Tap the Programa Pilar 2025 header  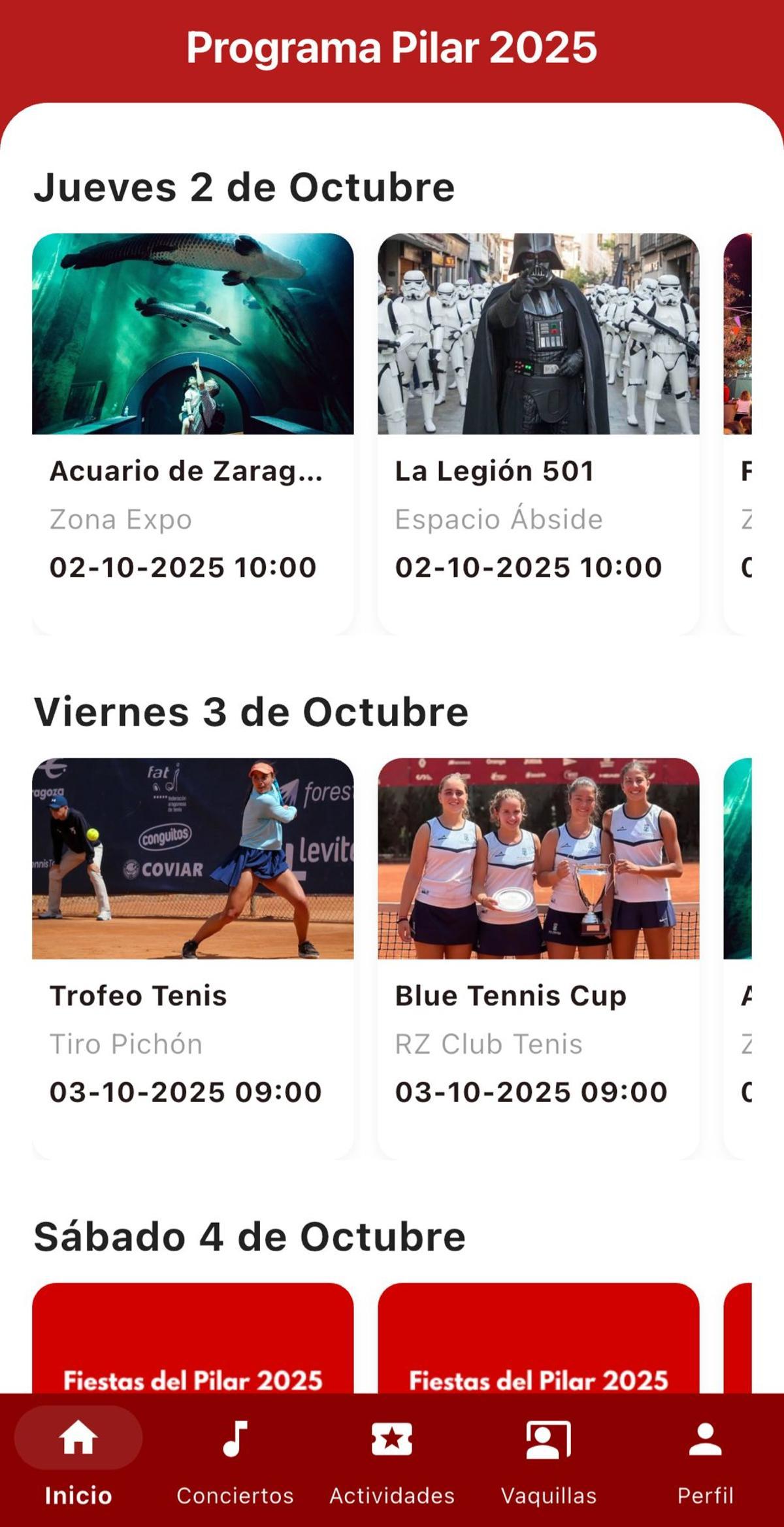[392, 46]
